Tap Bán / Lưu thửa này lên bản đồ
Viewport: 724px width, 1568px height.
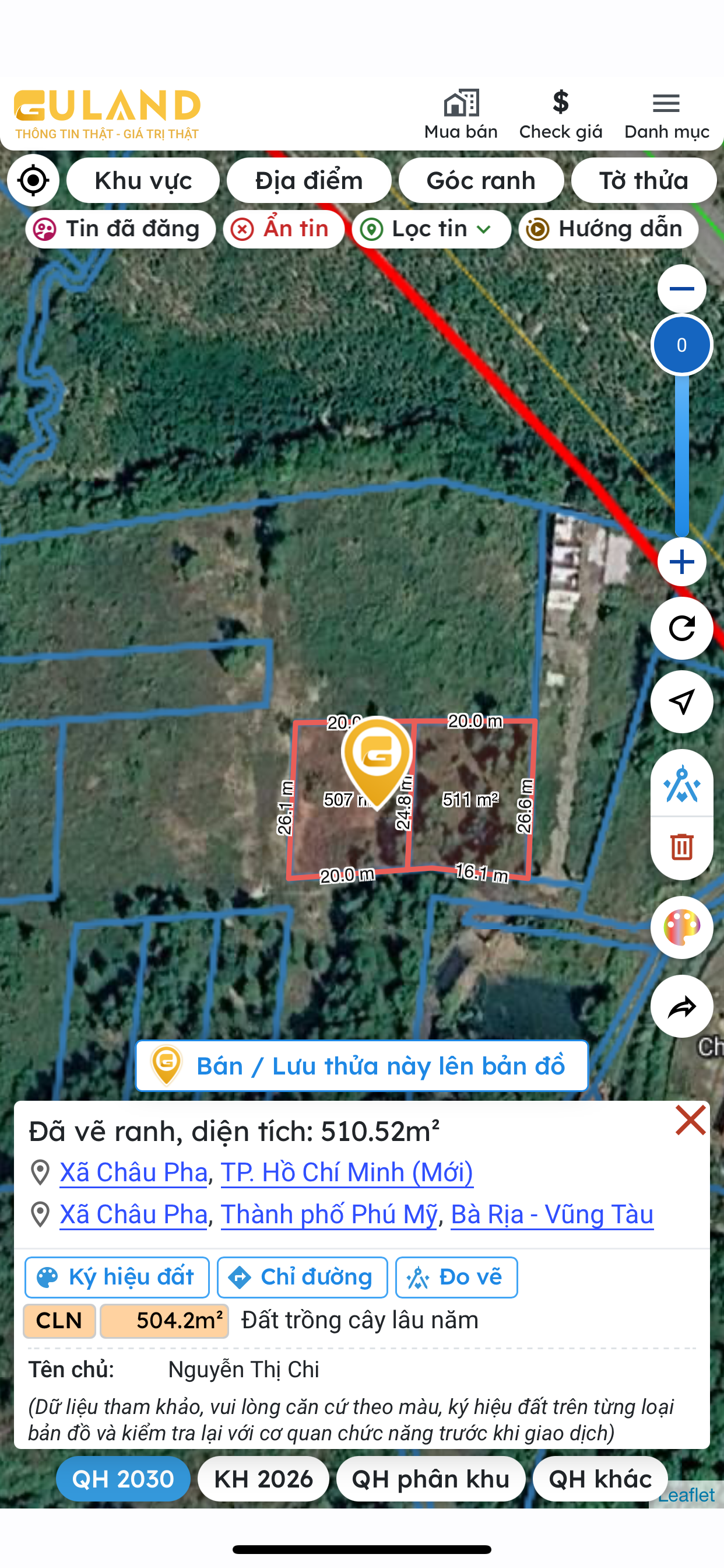[361, 1066]
